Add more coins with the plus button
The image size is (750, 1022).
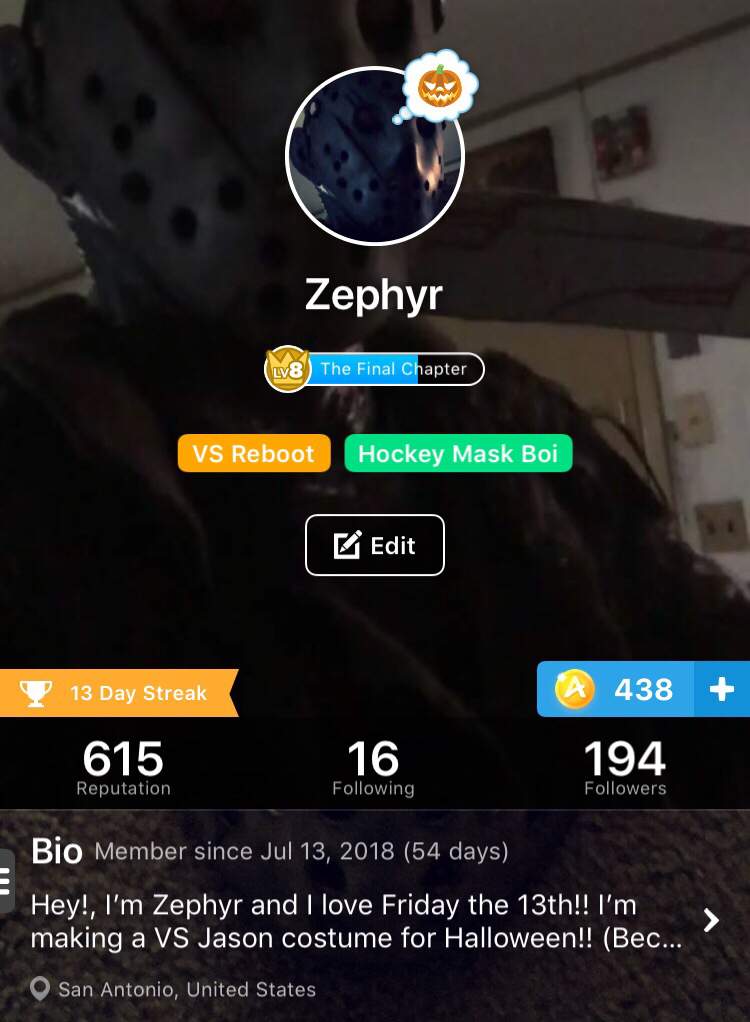coord(722,689)
